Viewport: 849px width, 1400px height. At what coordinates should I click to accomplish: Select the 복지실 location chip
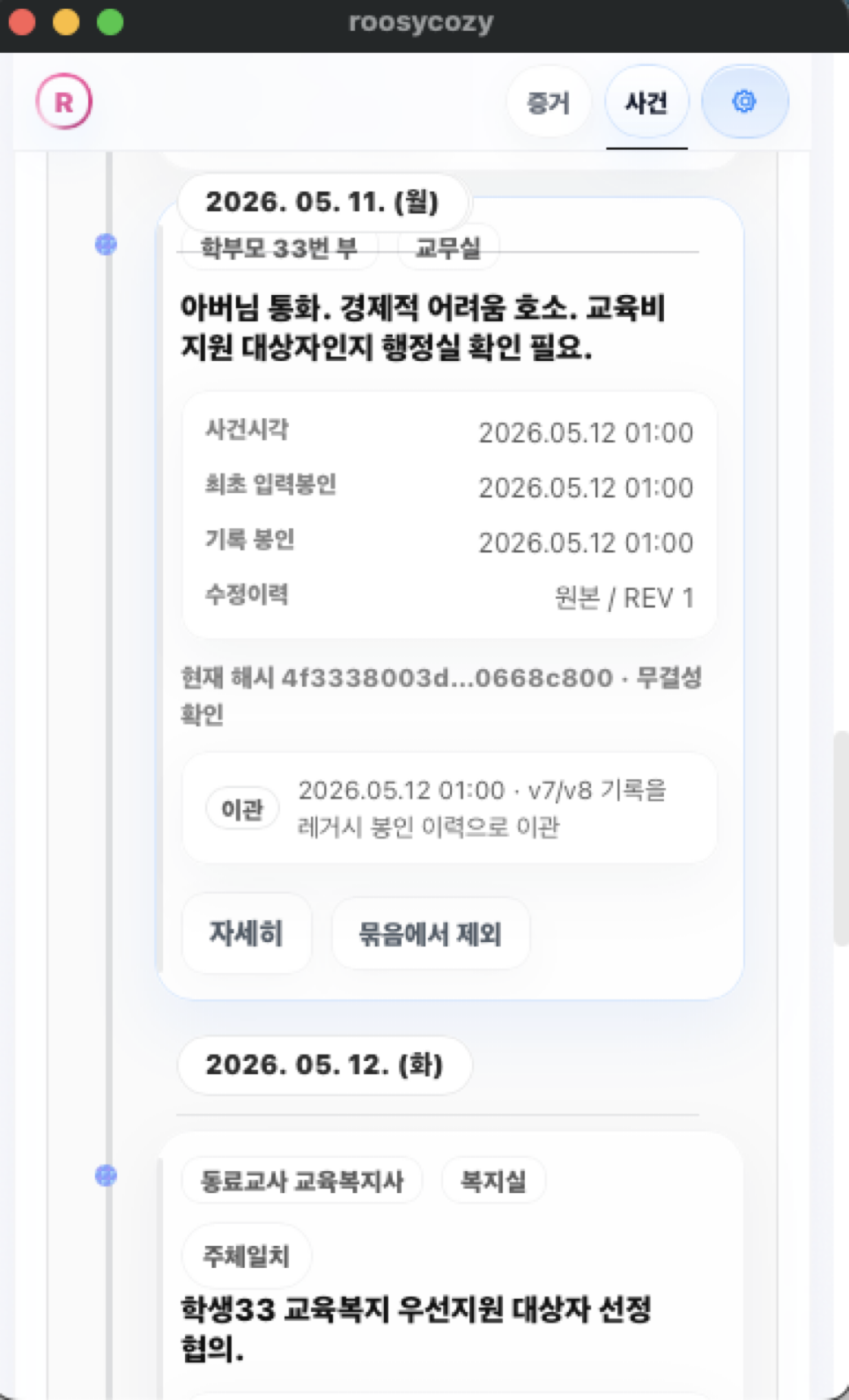point(493,1180)
